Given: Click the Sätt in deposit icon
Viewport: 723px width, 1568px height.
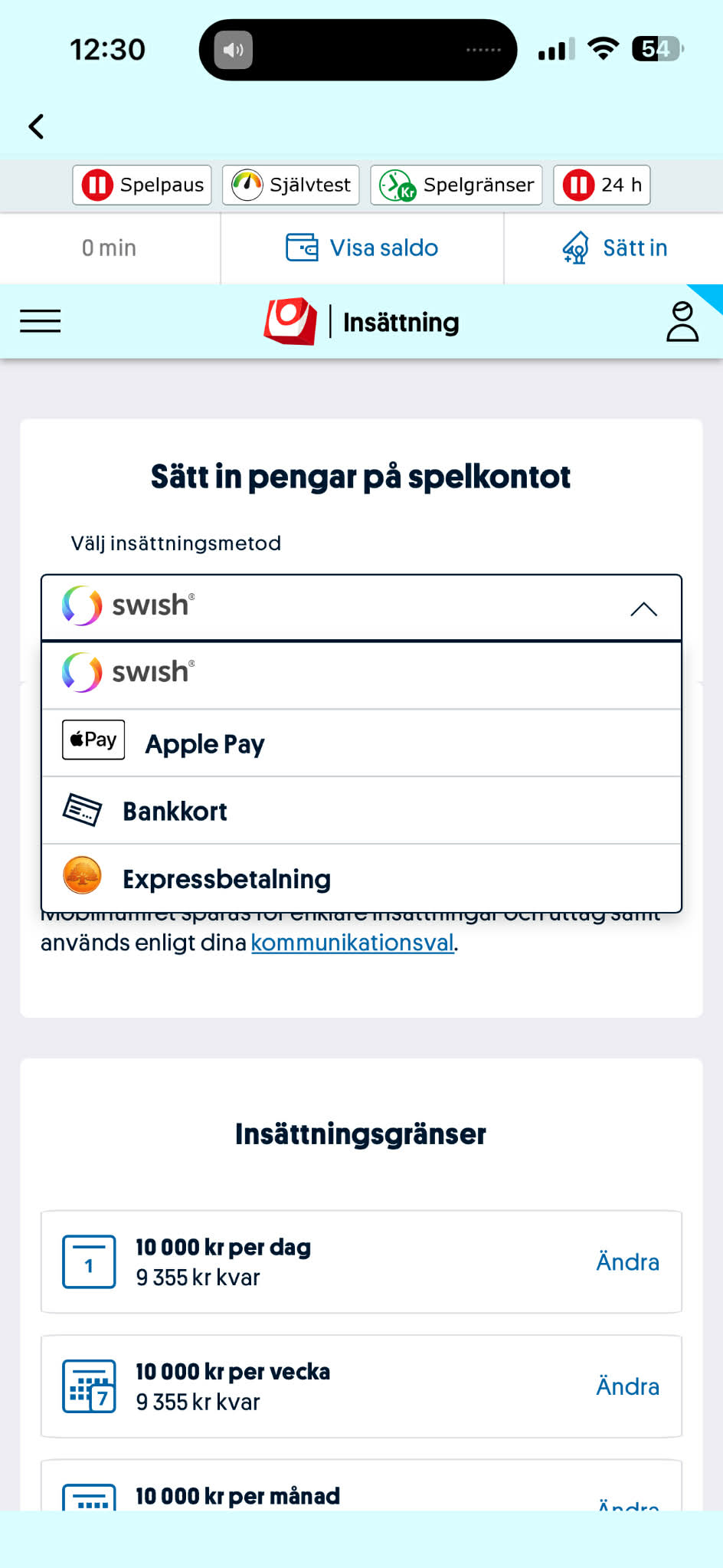Looking at the screenshot, I should pos(576,248).
